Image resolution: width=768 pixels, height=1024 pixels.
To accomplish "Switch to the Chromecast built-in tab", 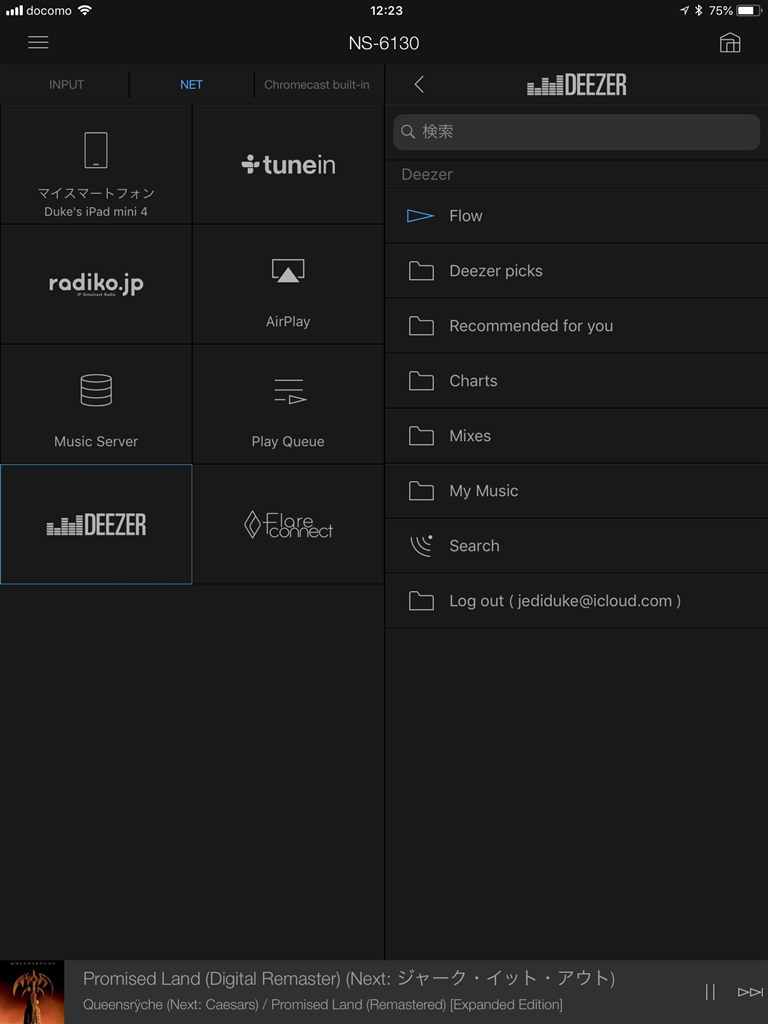I will 316,85.
